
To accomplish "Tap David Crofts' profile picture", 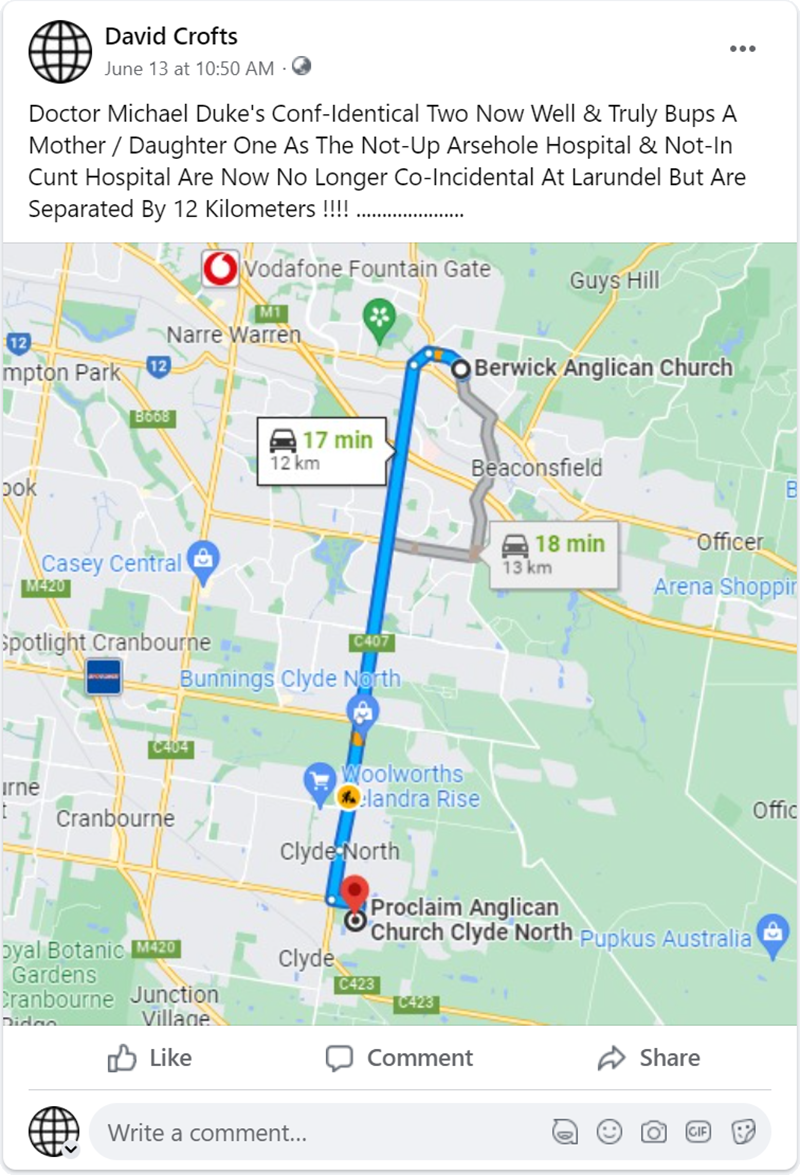I will coord(60,51).
